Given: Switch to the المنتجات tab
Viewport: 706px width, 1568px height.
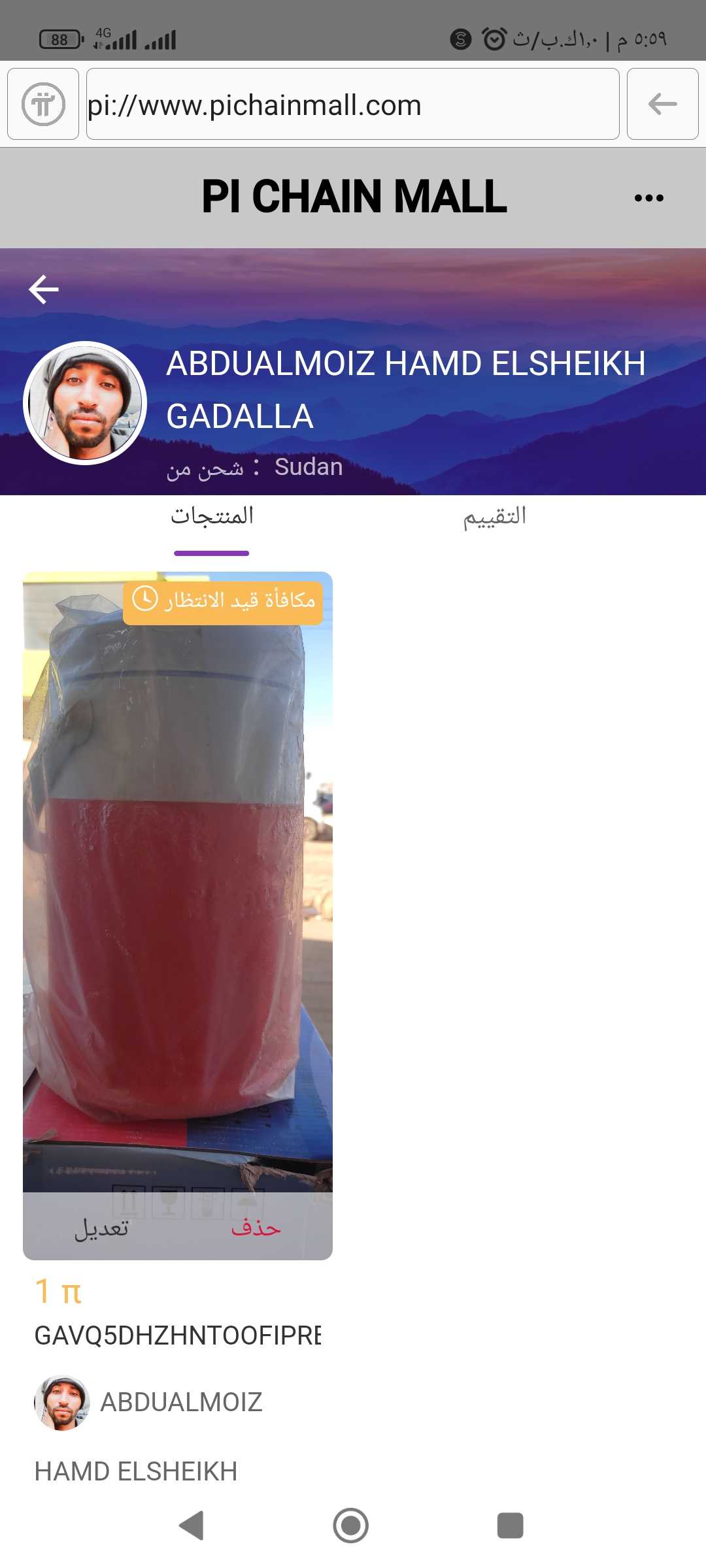Looking at the screenshot, I should click(212, 516).
